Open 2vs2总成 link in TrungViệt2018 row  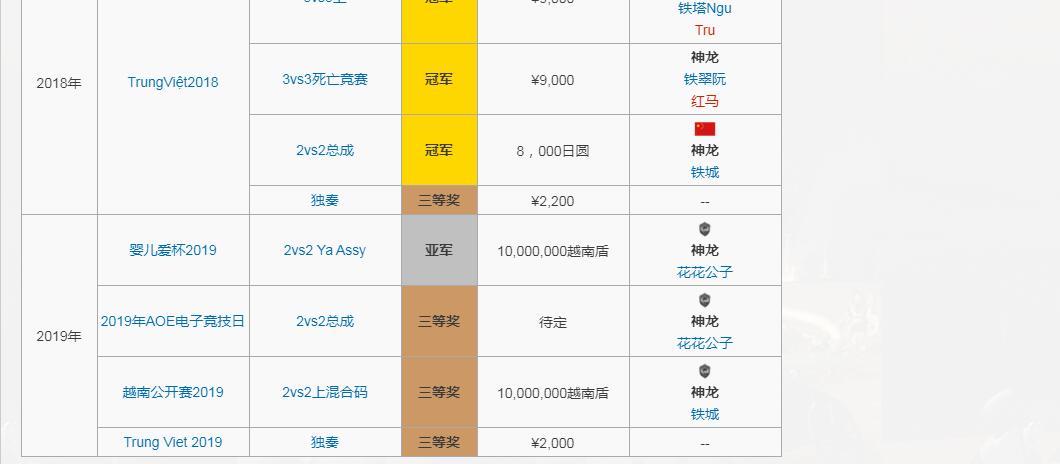(x=325, y=150)
